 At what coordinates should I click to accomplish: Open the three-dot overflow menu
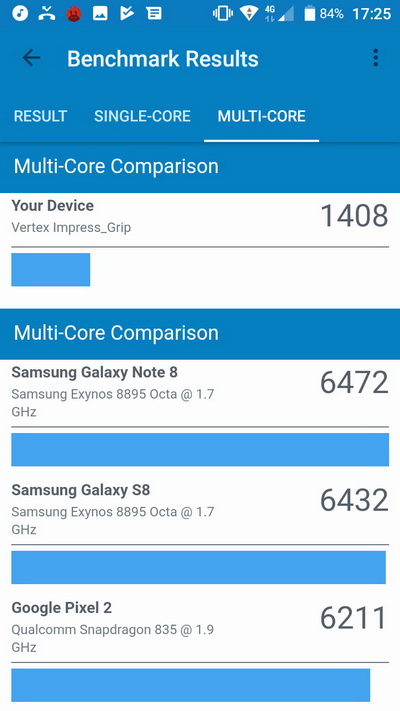(x=376, y=58)
